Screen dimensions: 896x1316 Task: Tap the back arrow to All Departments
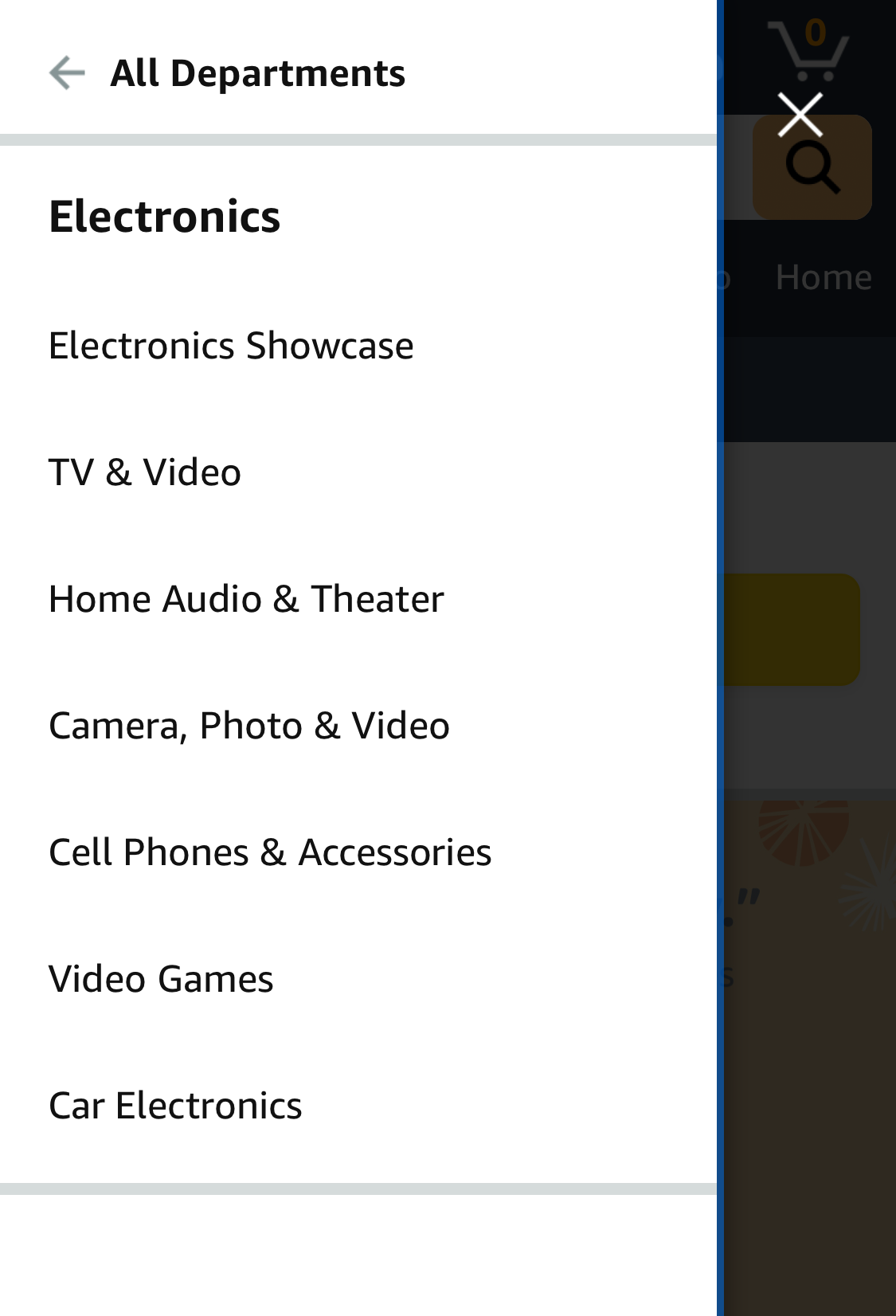[67, 73]
